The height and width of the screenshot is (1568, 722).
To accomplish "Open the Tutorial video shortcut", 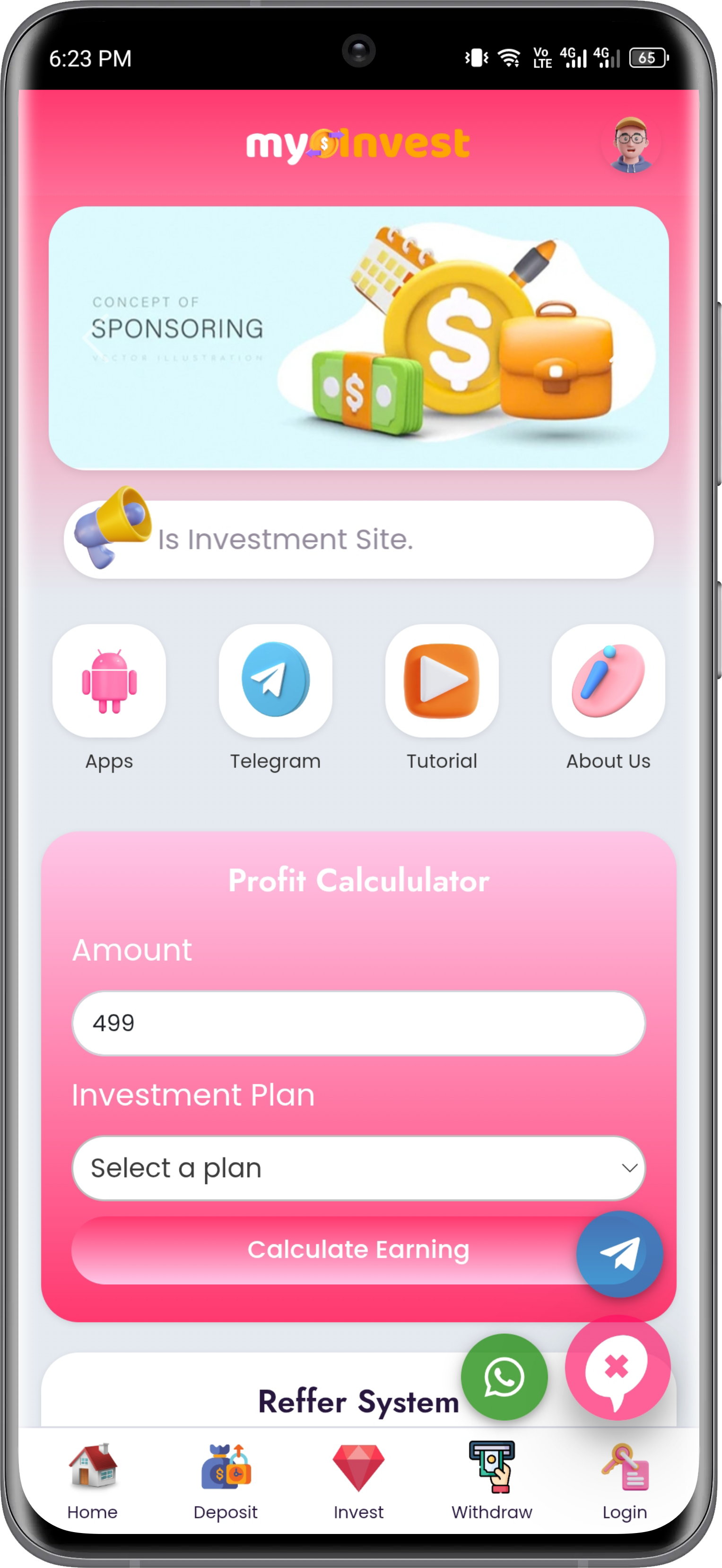I will (x=441, y=681).
